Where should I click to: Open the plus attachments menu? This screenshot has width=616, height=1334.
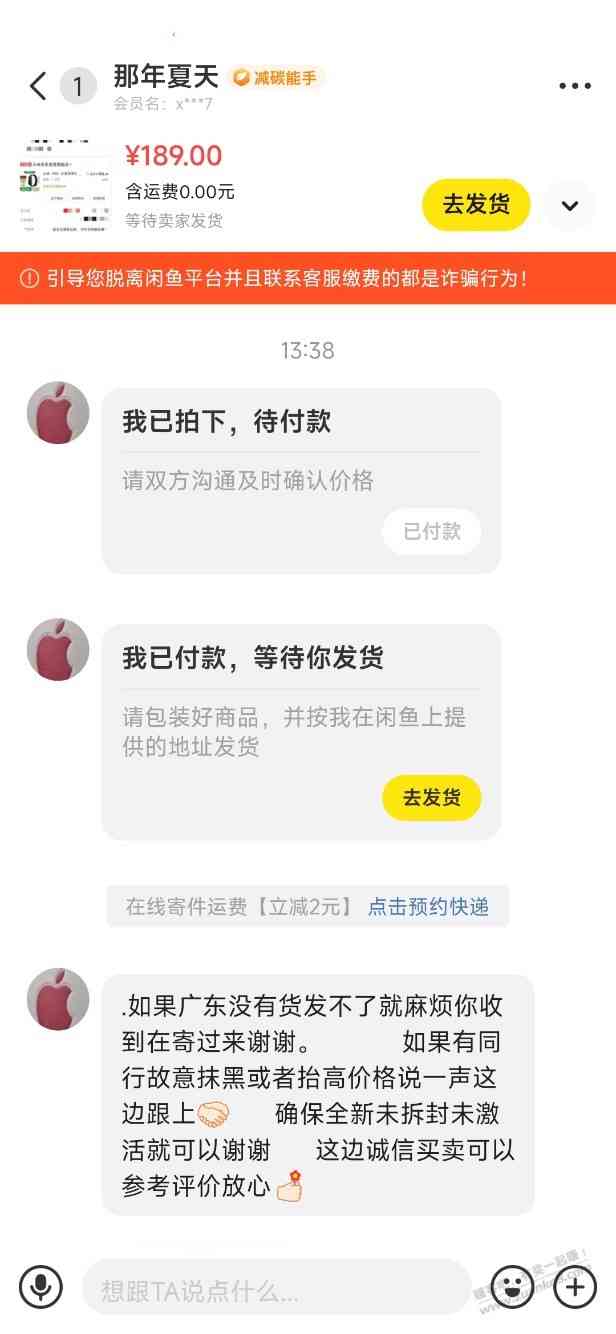[x=575, y=1287]
